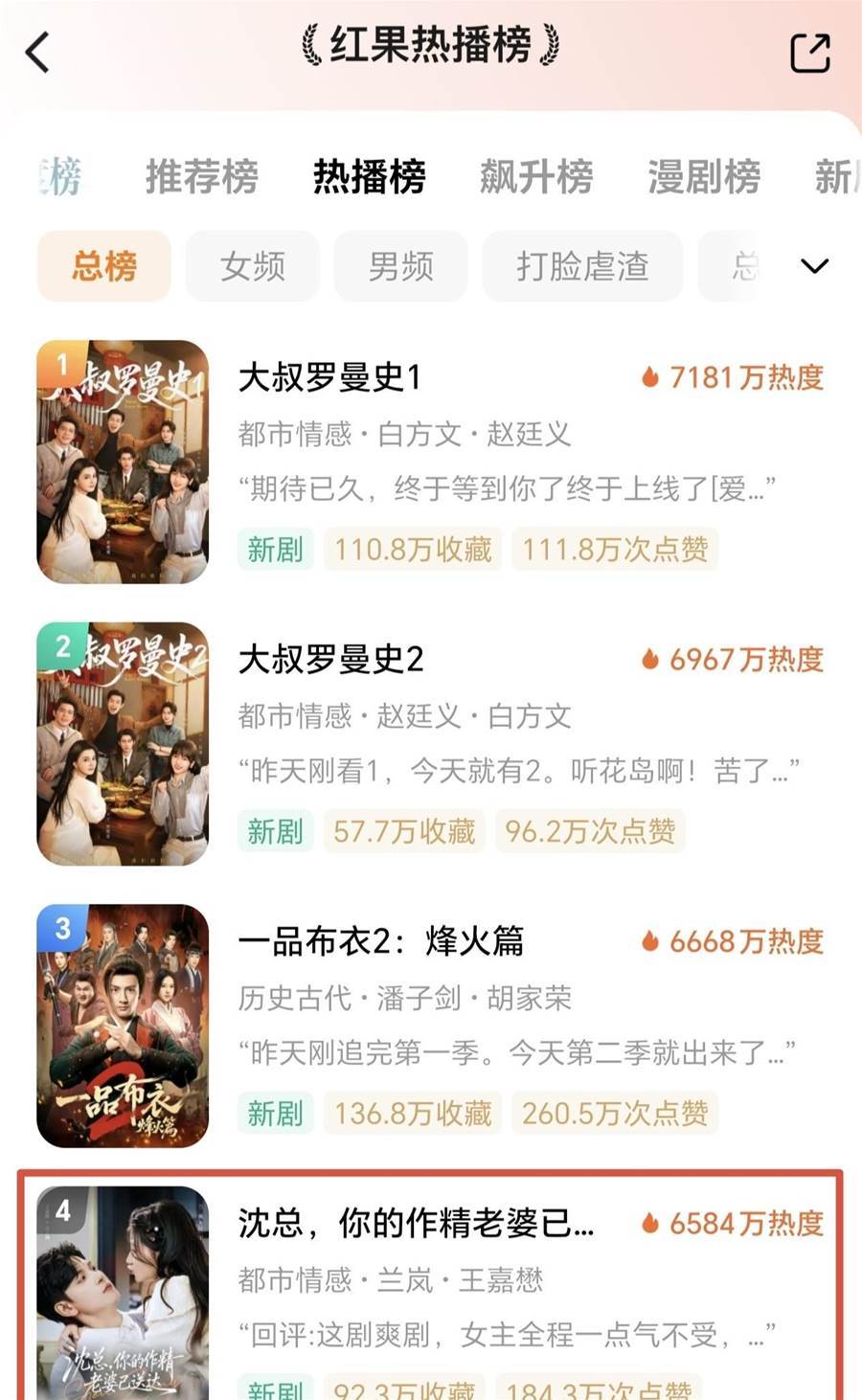The width and height of the screenshot is (862, 1400).
Task: Open the 飙升榜 tab
Action: [x=536, y=177]
